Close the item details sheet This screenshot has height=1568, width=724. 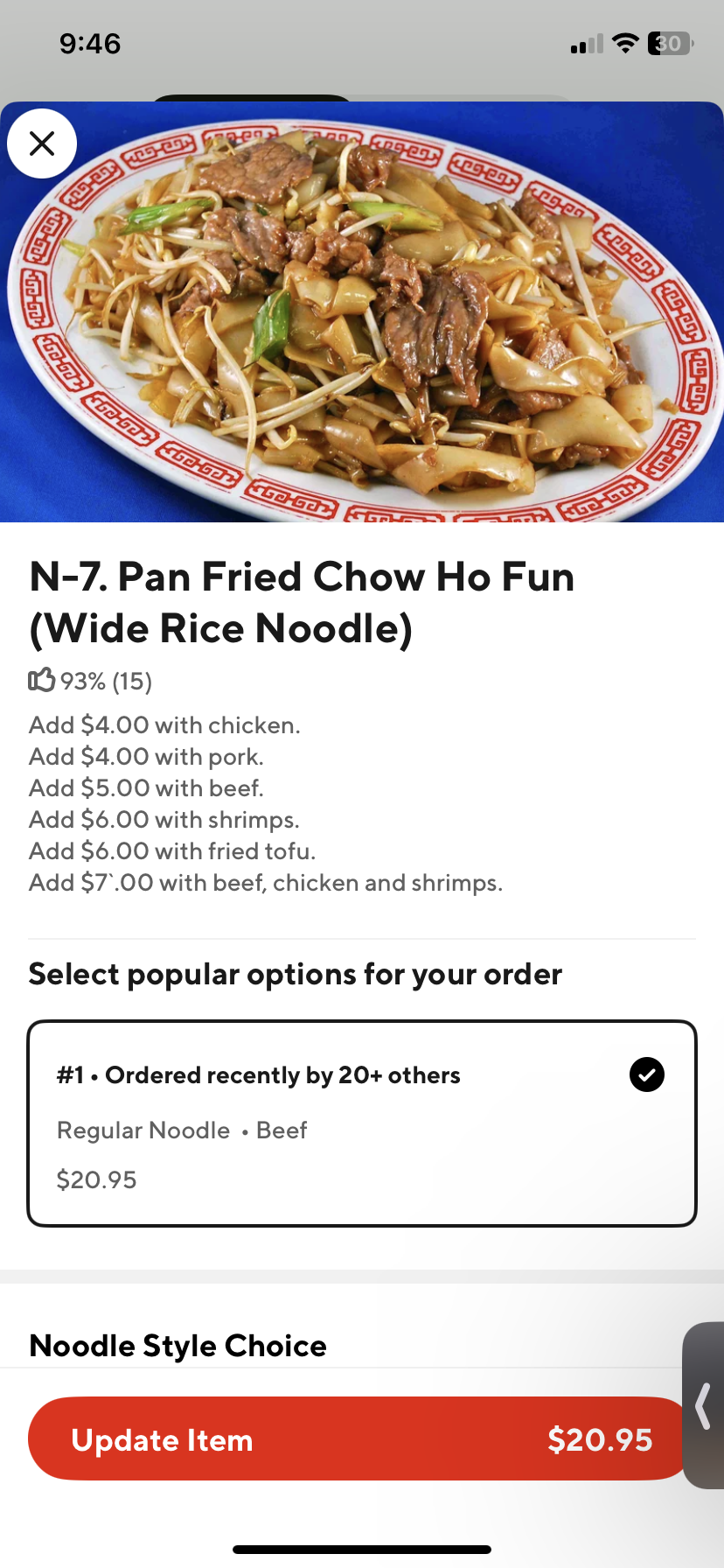pyautogui.click(x=42, y=143)
